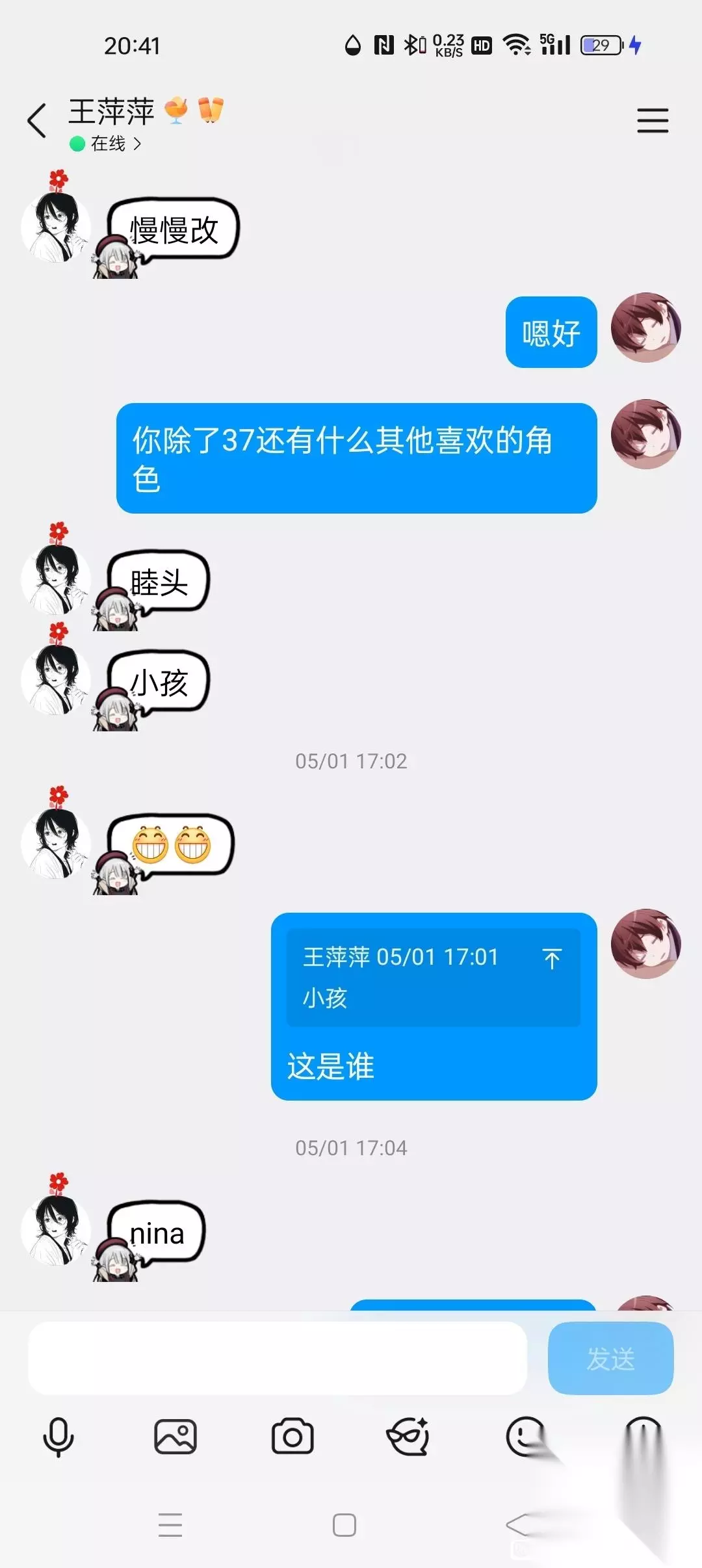Open the chat settings hamburger menu
The image size is (702, 1568).
point(653,121)
